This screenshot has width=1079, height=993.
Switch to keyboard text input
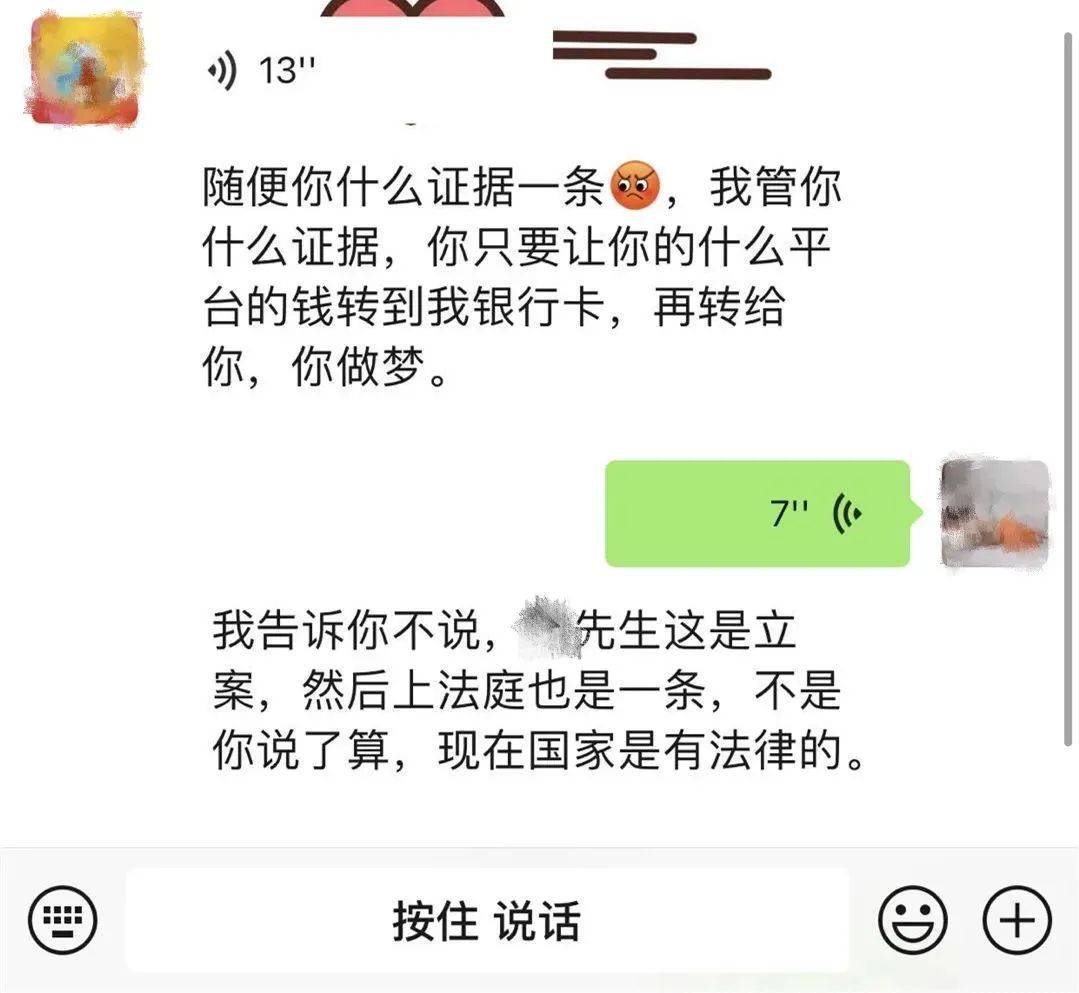pos(62,919)
